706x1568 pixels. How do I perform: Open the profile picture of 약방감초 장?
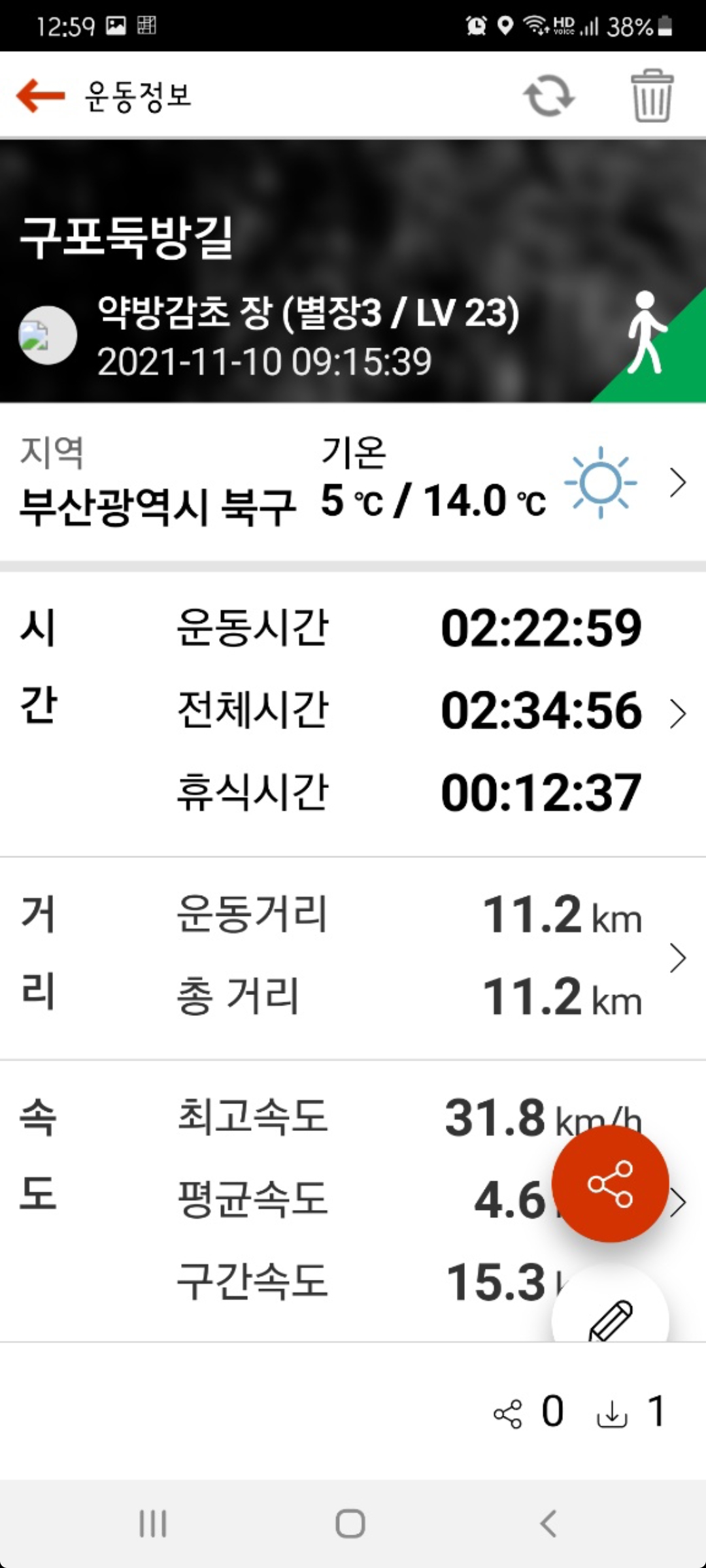[x=47, y=335]
